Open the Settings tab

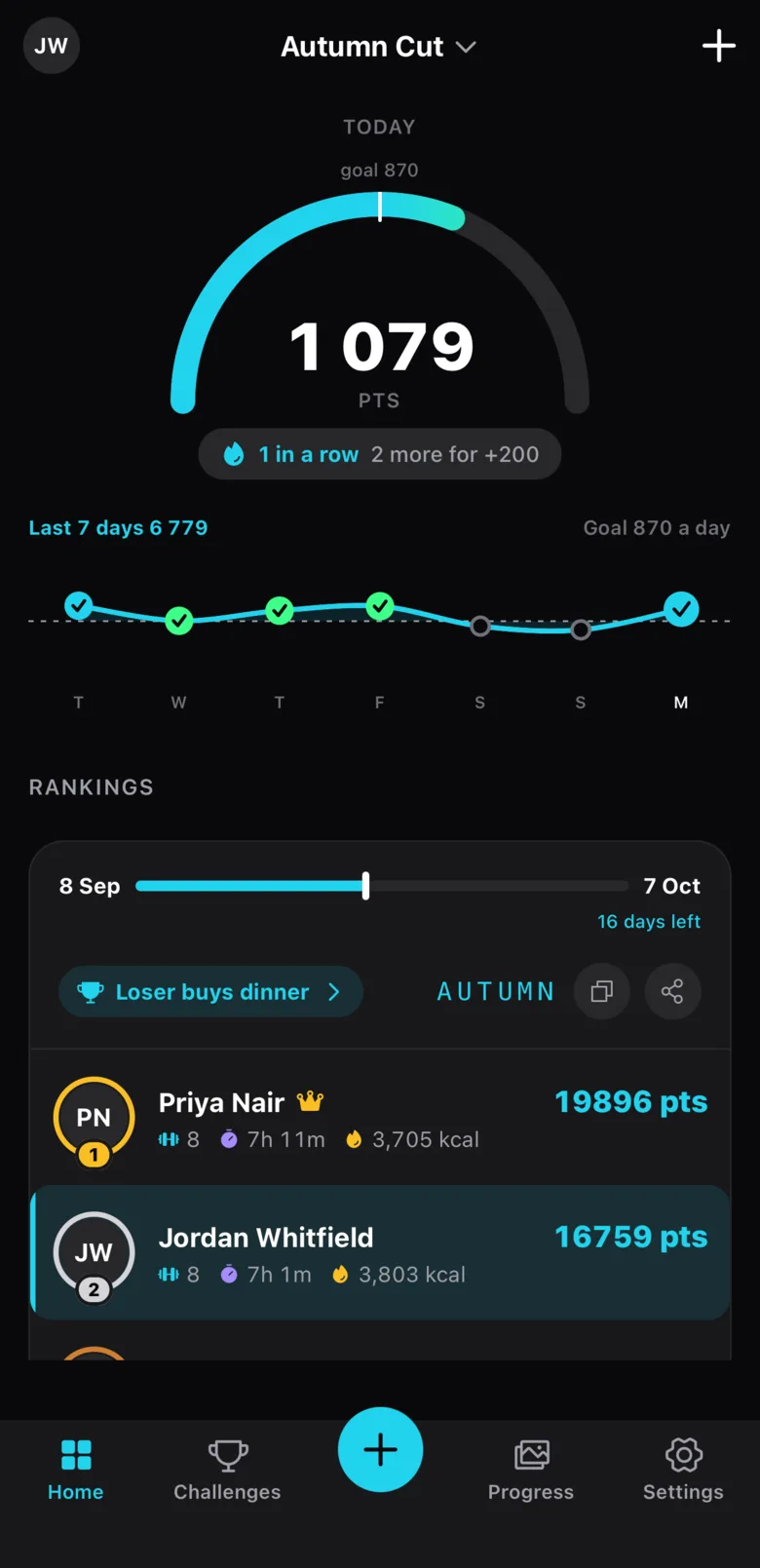(683, 1471)
